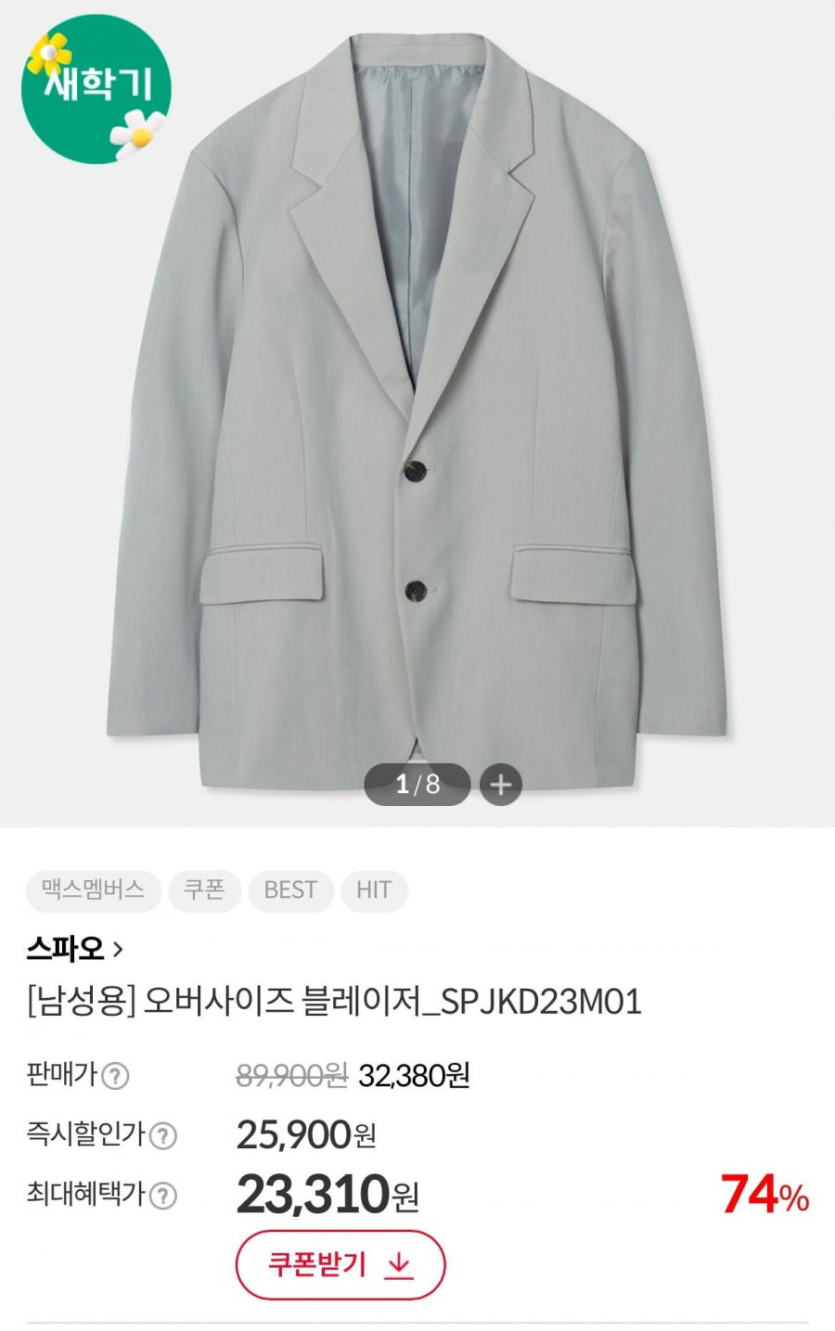Tap the plus icon beside the image counter

pos(501,785)
